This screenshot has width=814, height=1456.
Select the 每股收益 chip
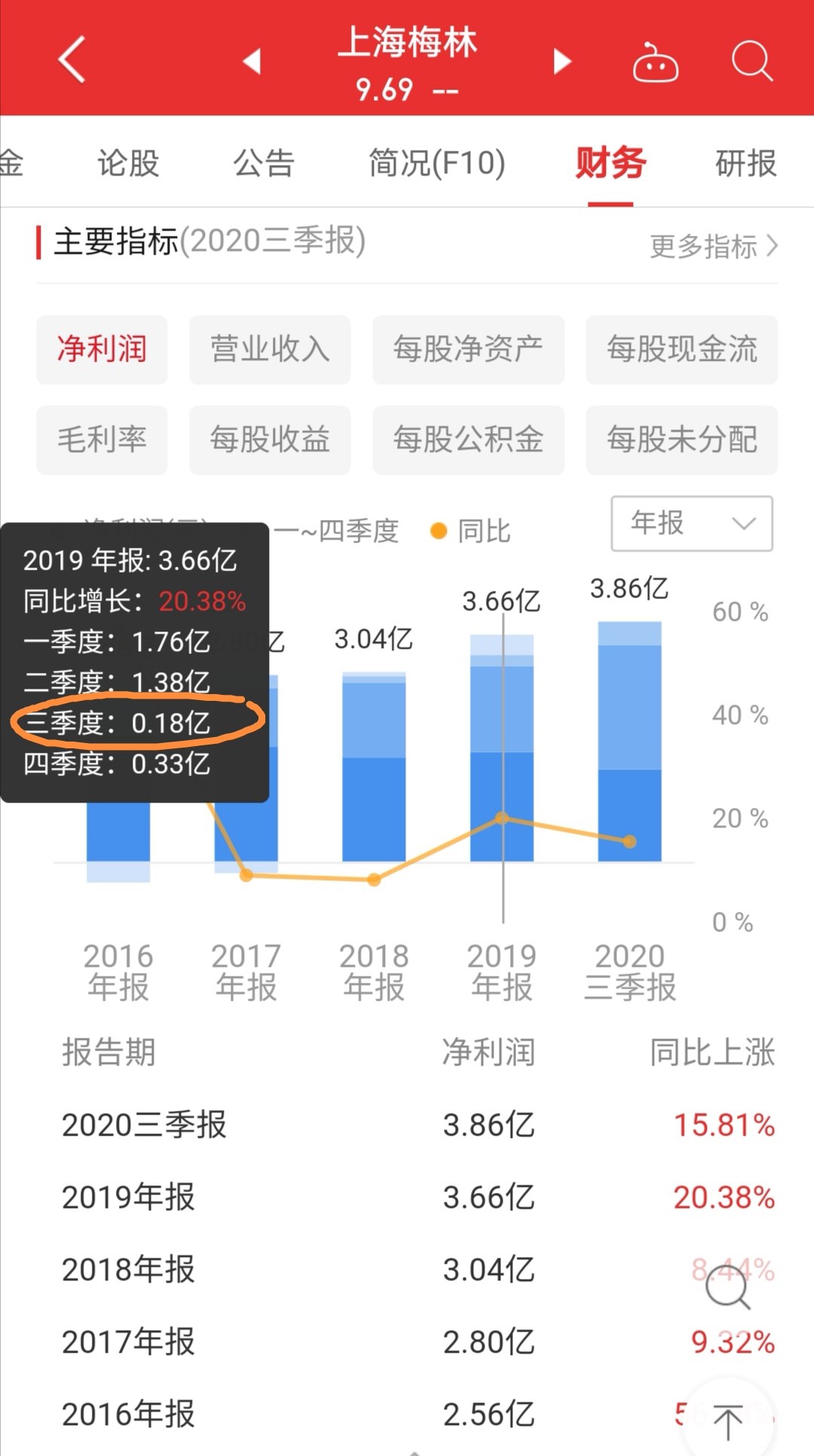coord(270,440)
